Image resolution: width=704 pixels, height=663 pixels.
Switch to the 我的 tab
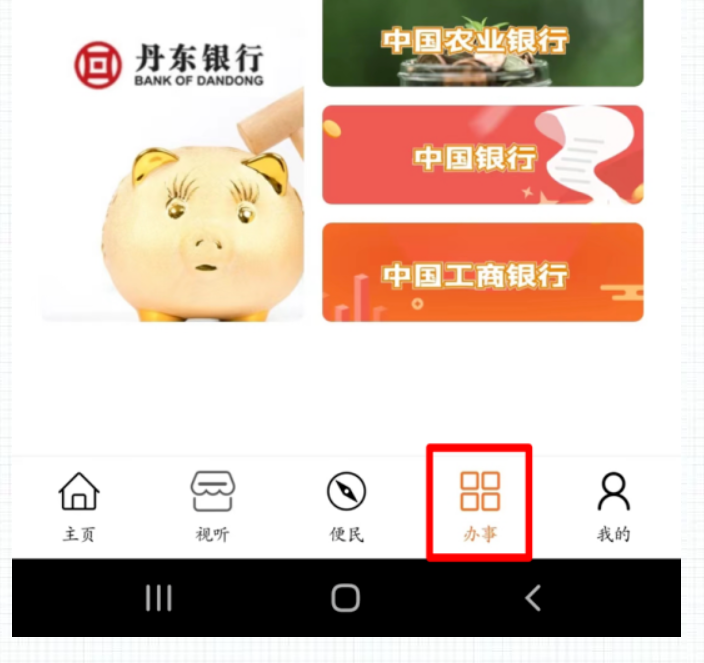[613, 505]
